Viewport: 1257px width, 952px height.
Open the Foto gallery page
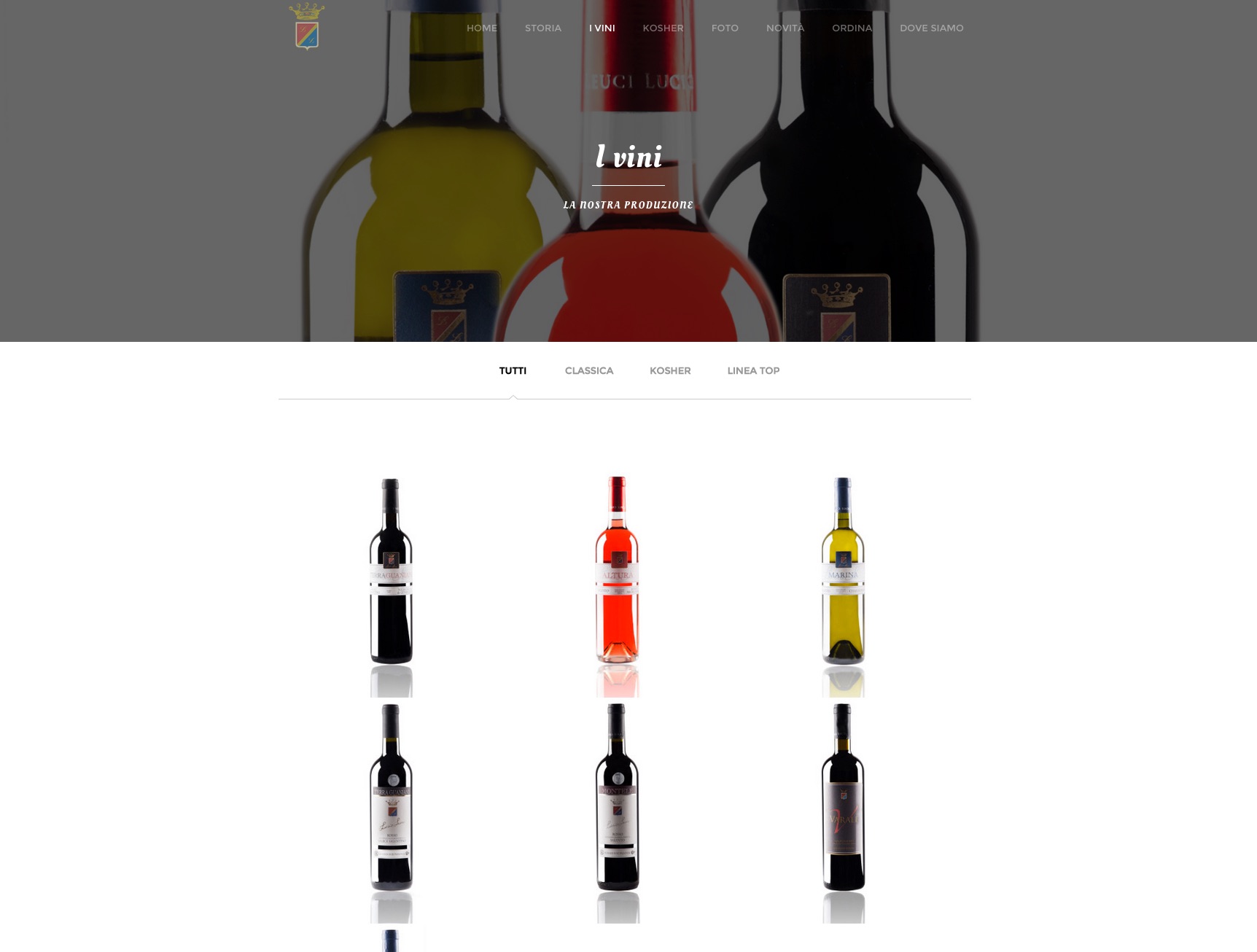pos(724,28)
